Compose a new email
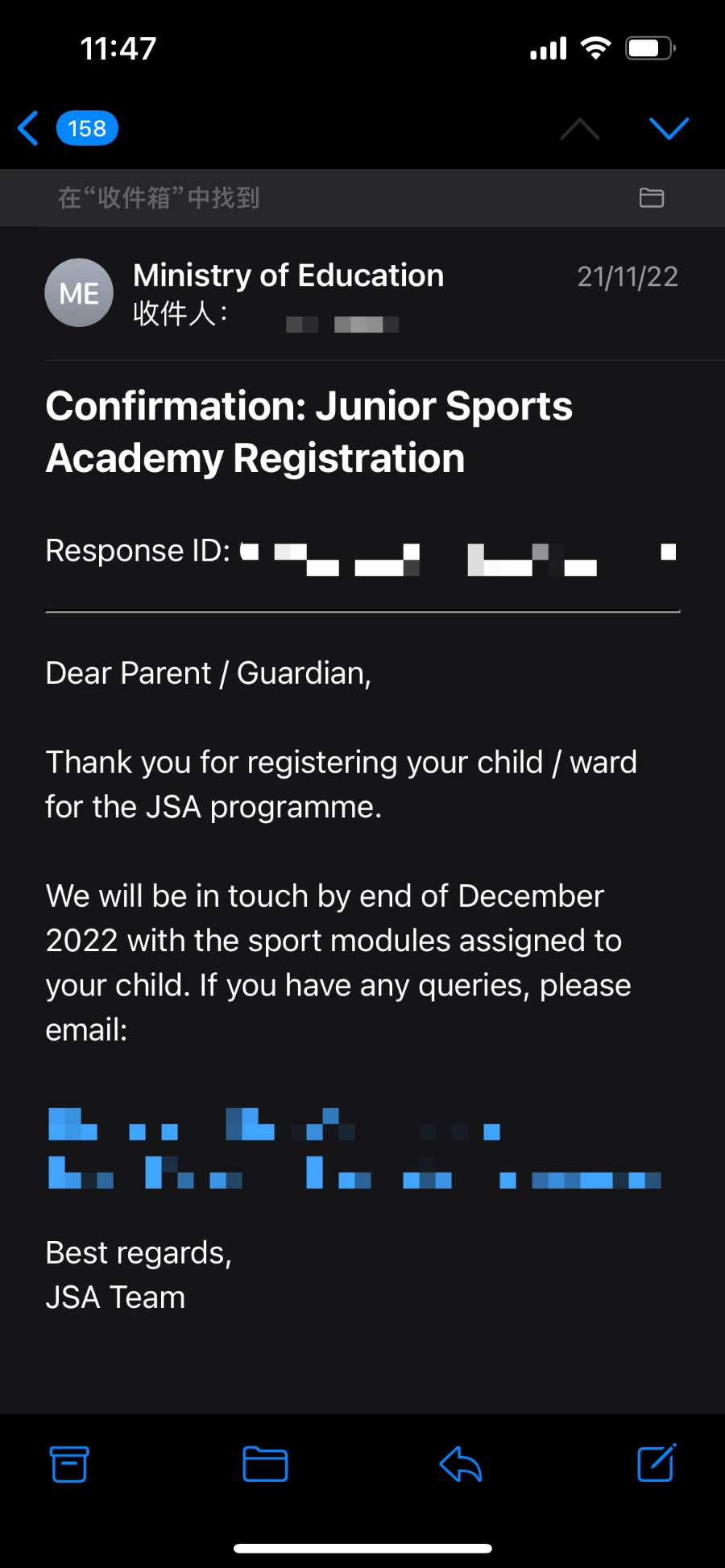The height and width of the screenshot is (1568, 725). (657, 1463)
